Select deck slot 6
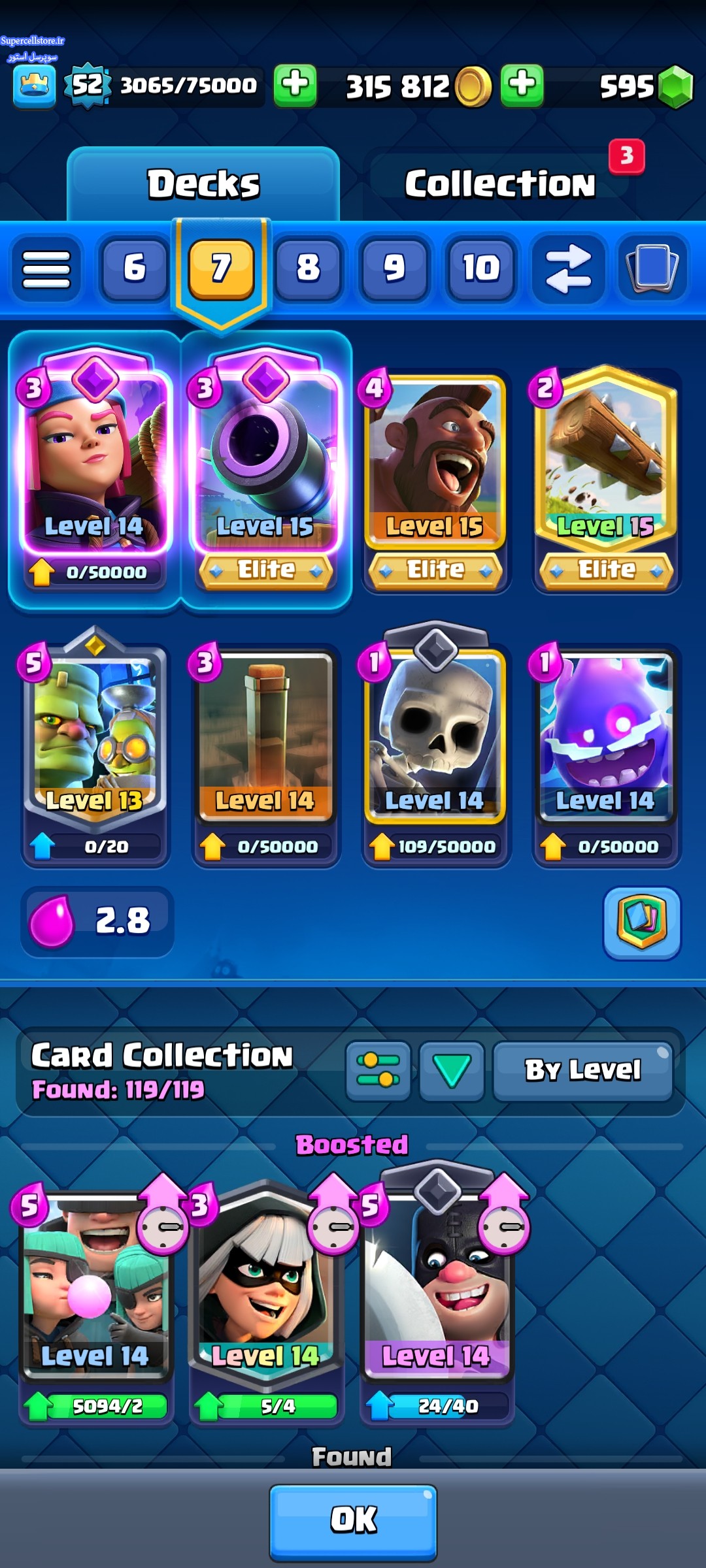The image size is (706, 1568). click(135, 269)
